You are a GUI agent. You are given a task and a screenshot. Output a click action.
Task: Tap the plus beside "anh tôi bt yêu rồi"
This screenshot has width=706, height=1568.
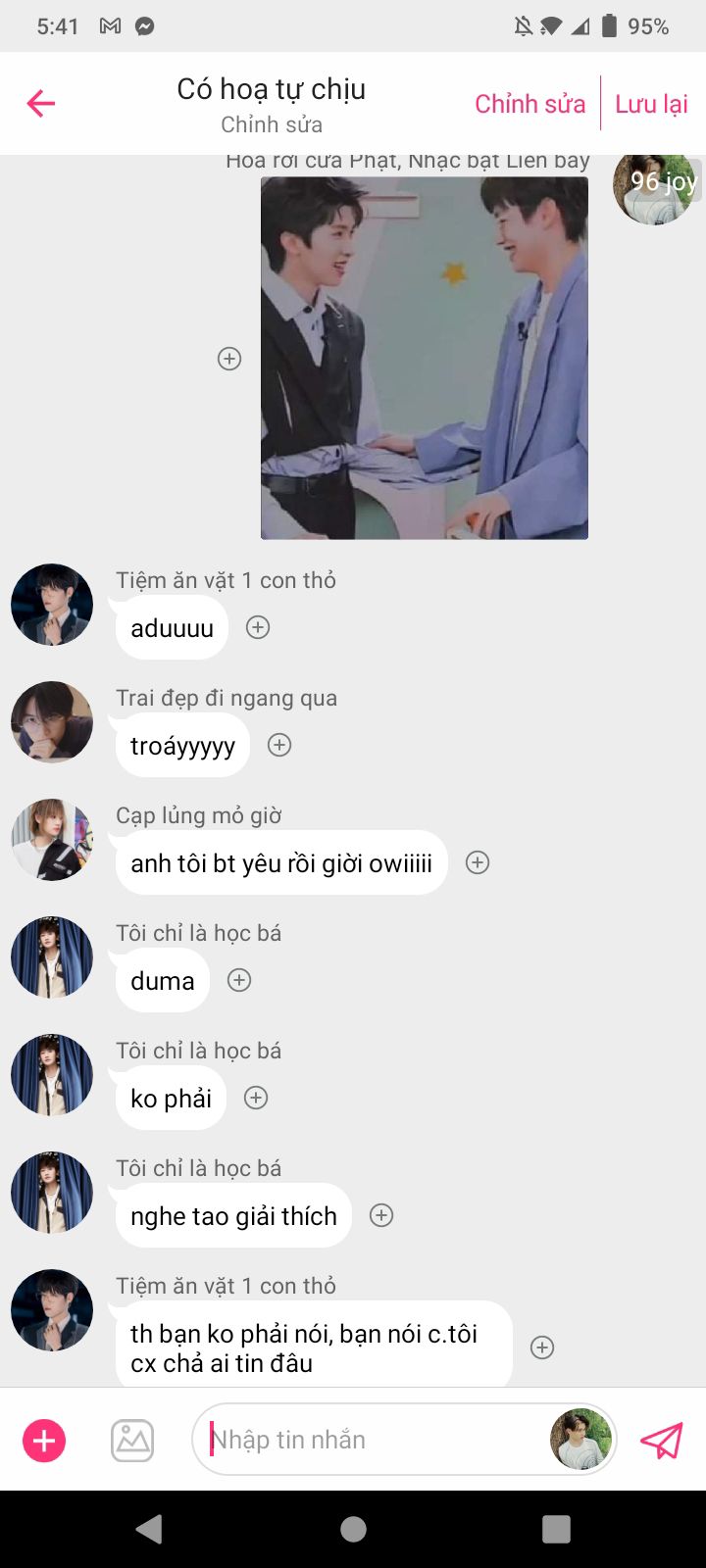(x=478, y=862)
